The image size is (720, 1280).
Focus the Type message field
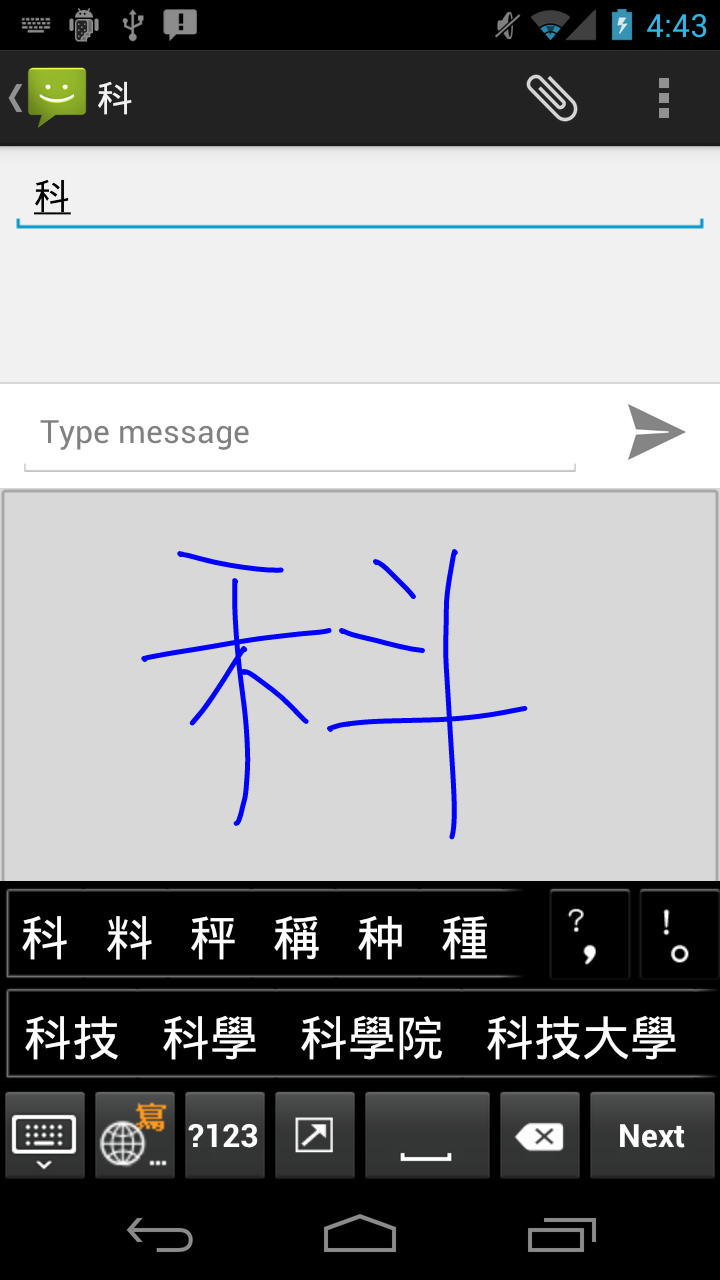[300, 433]
